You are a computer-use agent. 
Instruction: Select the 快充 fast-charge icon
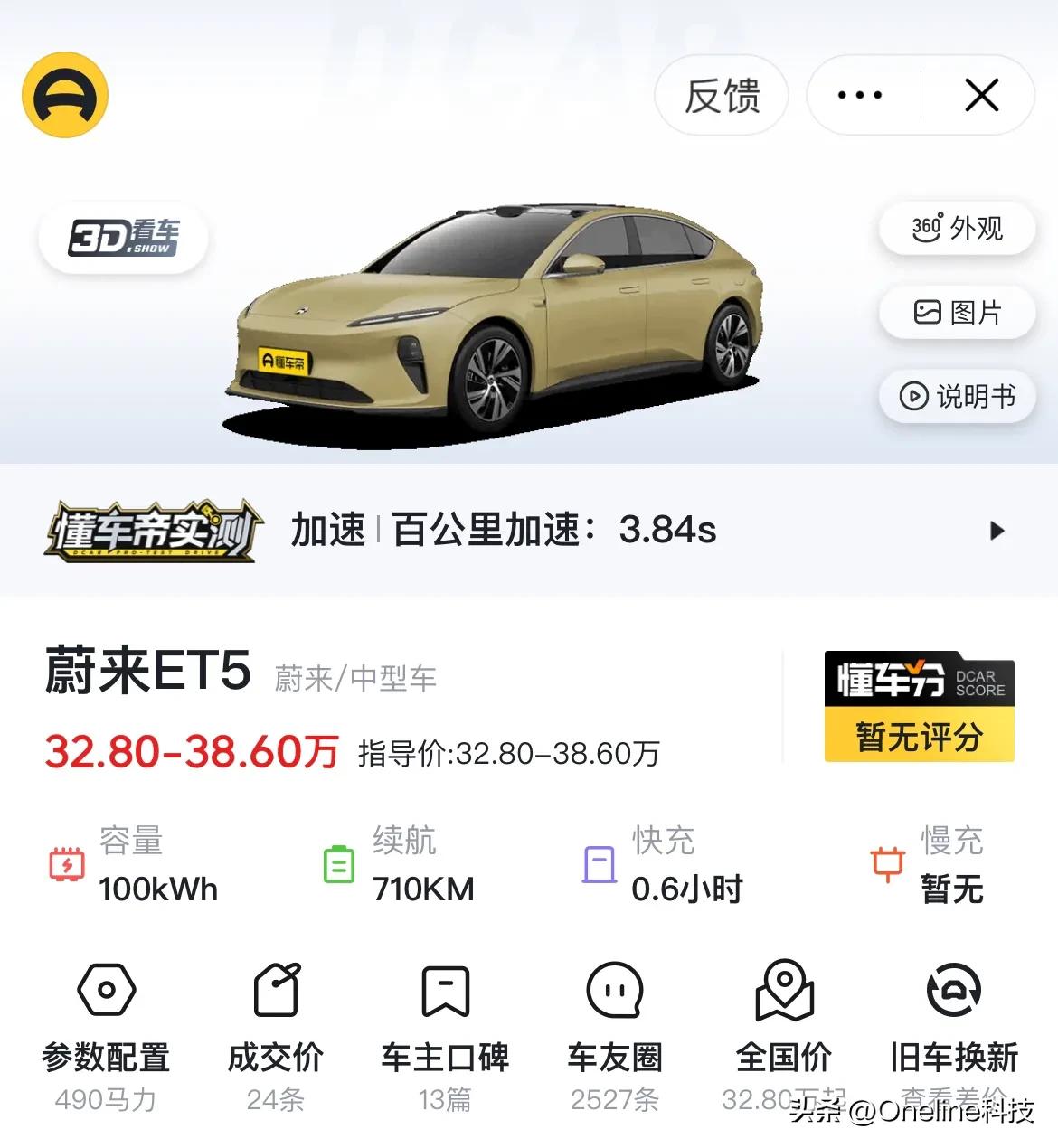click(600, 865)
